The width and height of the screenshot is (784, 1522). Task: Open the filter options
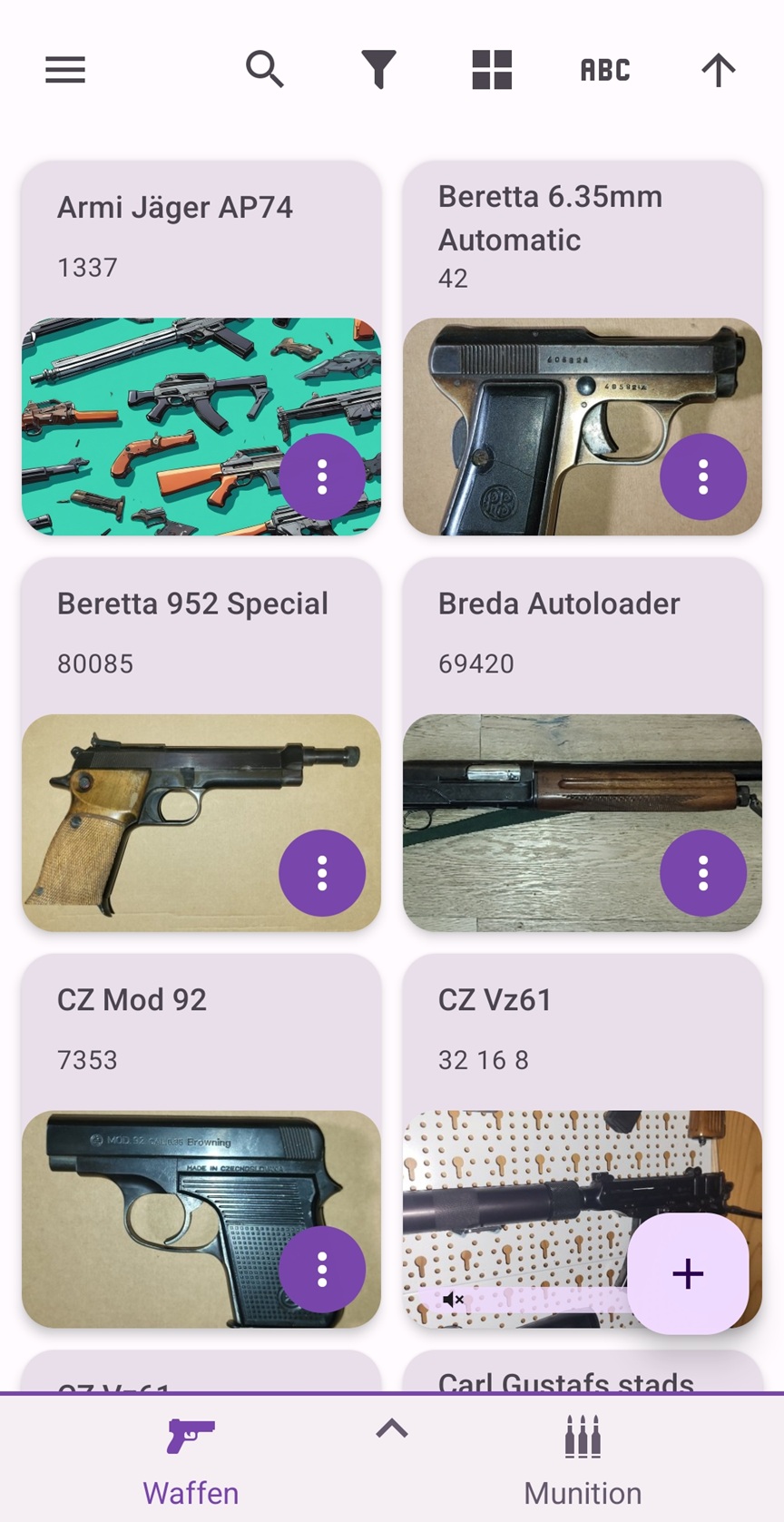pyautogui.click(x=378, y=69)
